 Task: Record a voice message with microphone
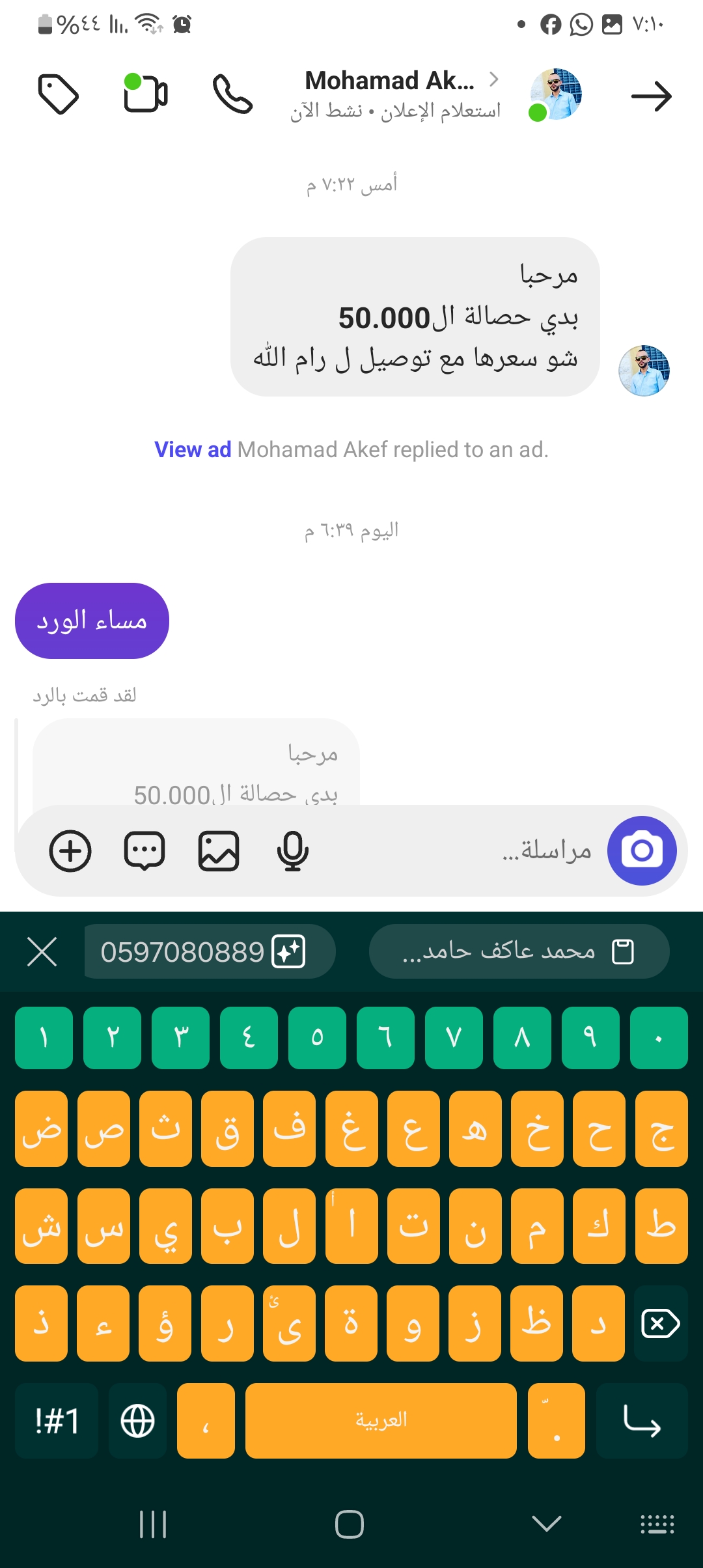click(x=292, y=850)
